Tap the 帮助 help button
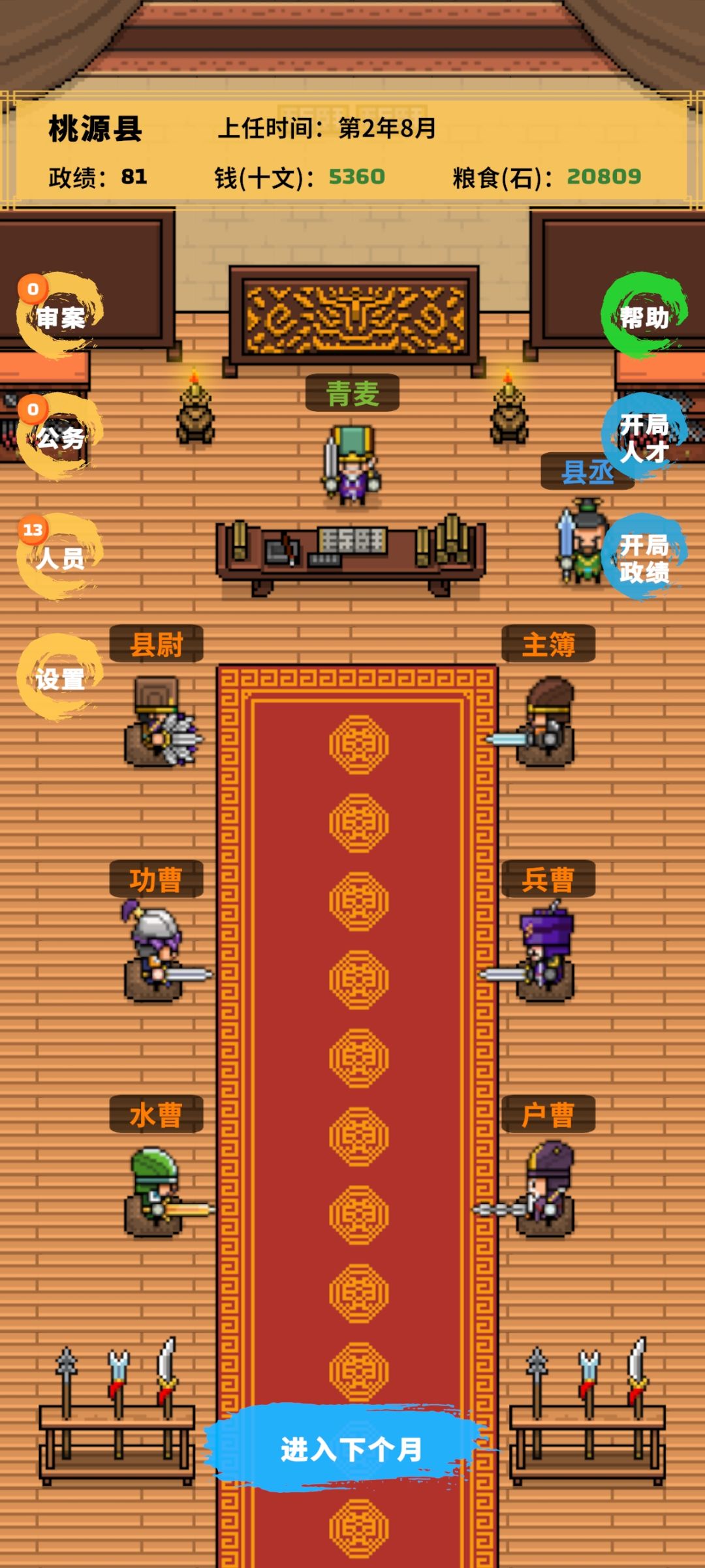 (x=644, y=316)
